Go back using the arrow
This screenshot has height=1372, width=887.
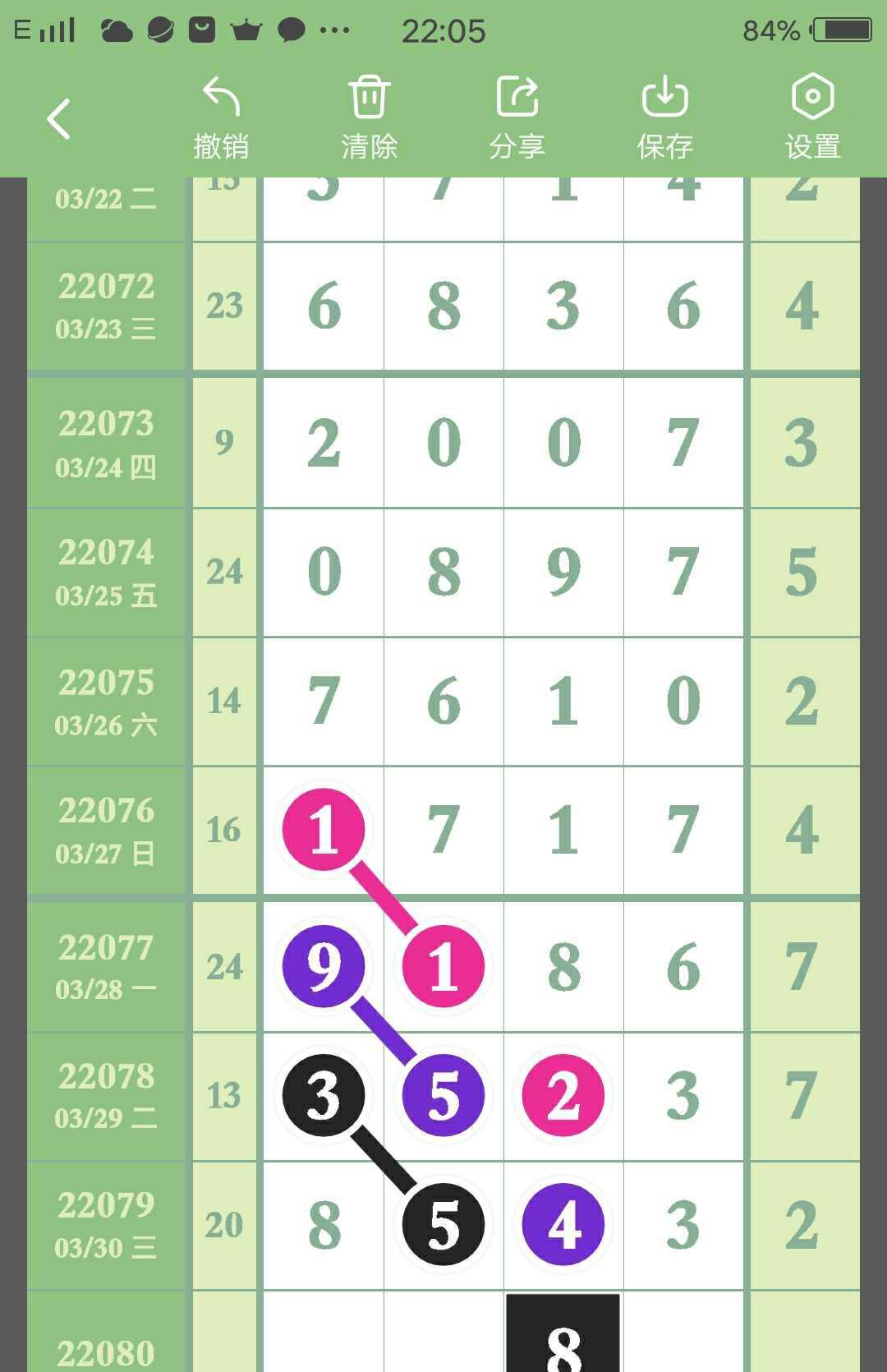[x=58, y=119]
